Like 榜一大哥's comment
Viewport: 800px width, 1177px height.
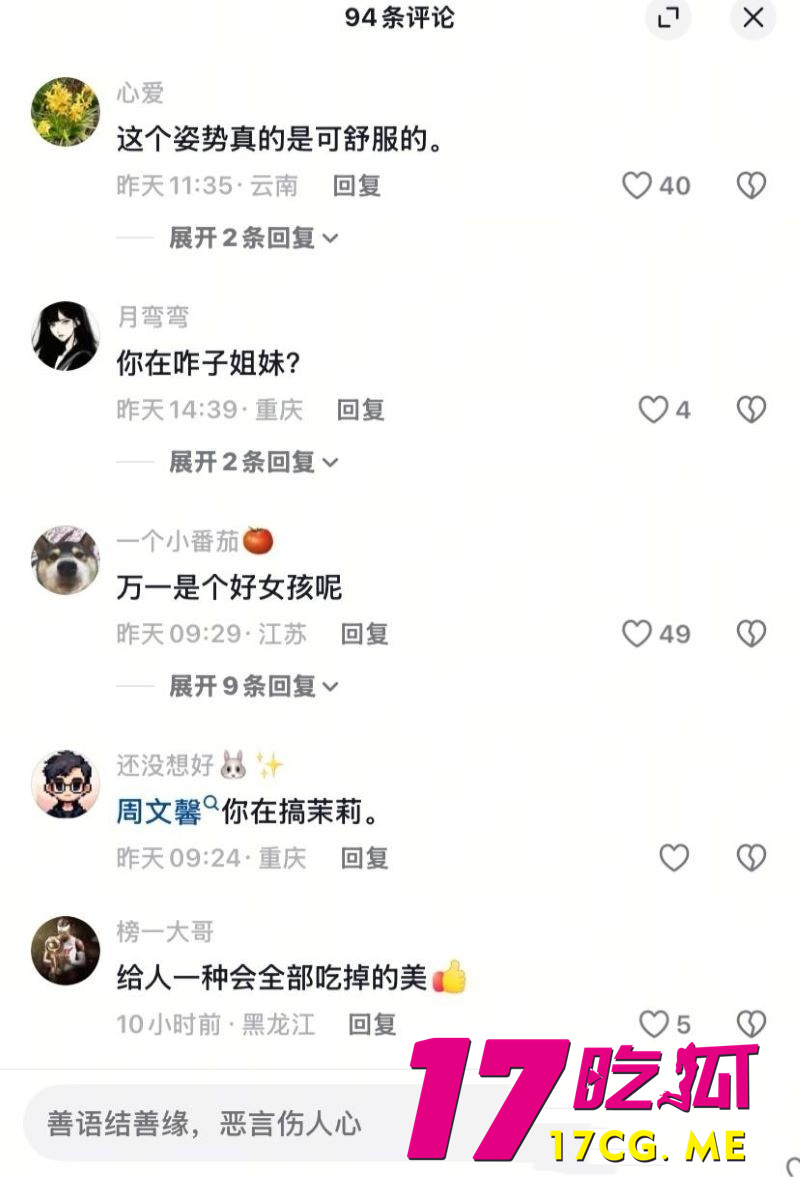point(653,1023)
